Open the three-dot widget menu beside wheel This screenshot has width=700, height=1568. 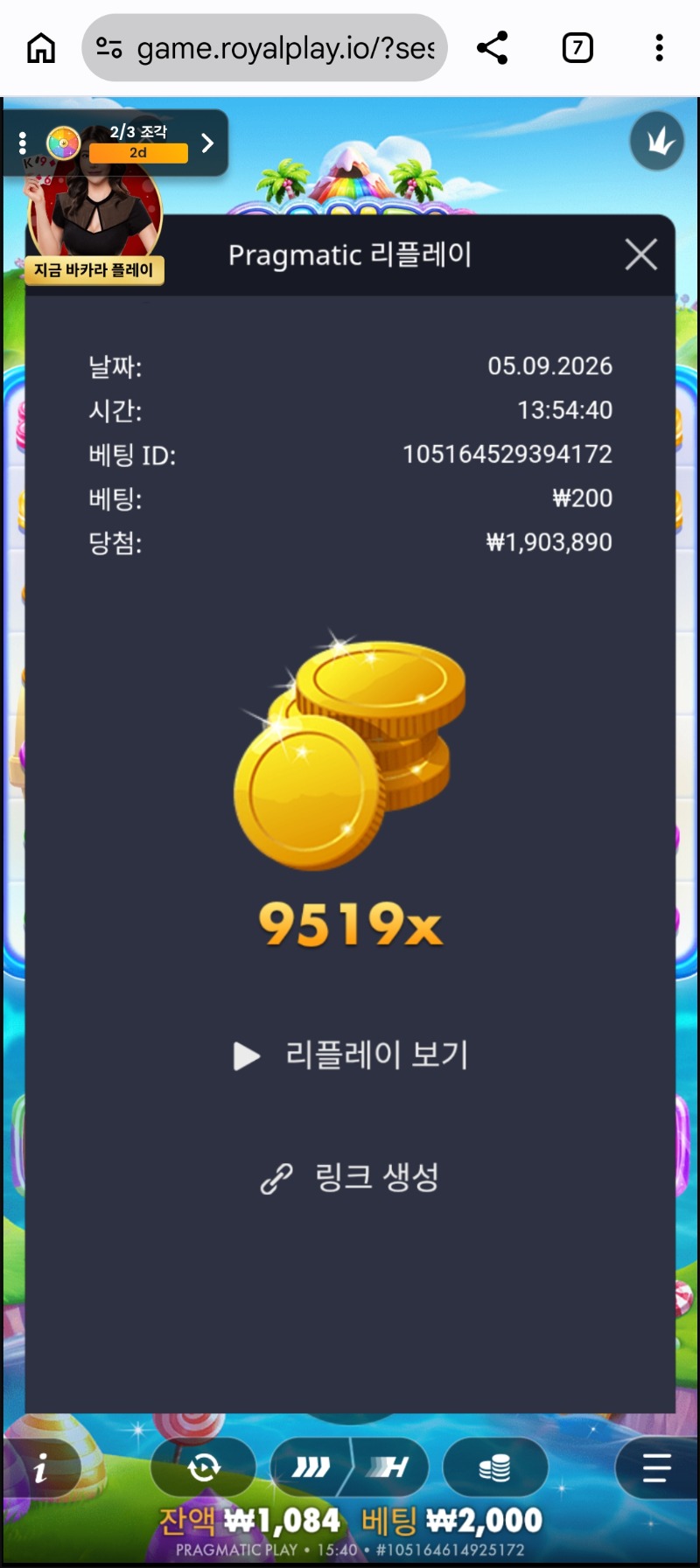[23, 143]
